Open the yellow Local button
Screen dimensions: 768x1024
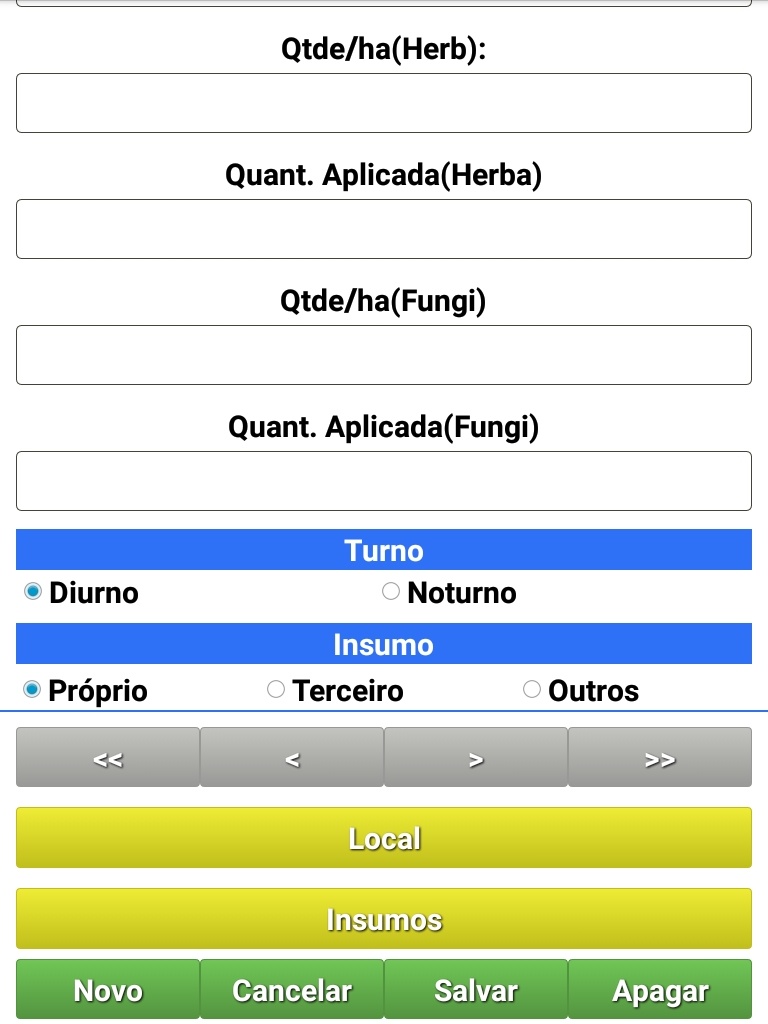(x=384, y=838)
